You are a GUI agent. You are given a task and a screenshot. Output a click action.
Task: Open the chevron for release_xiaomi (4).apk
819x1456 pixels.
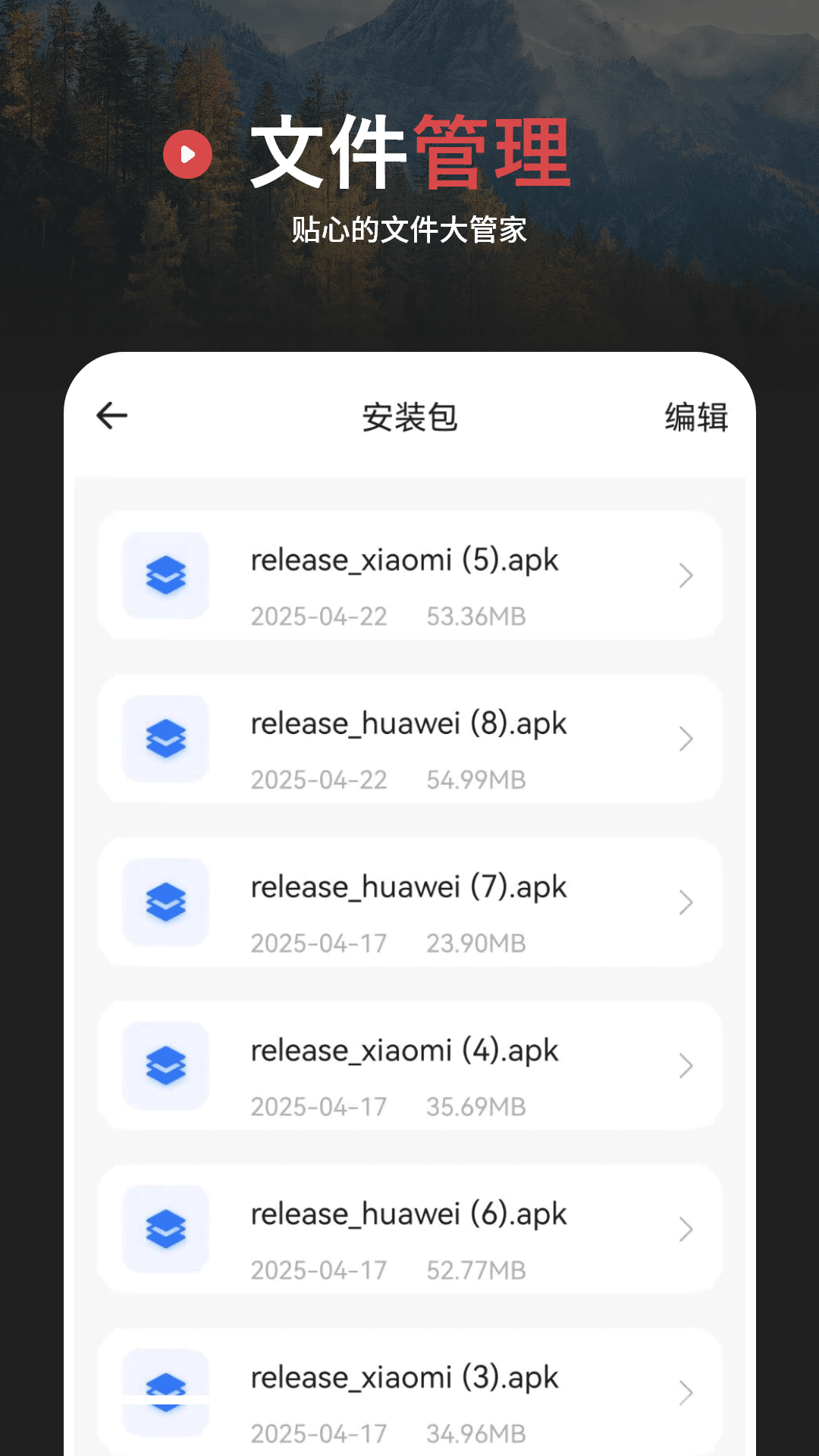[x=685, y=1065]
